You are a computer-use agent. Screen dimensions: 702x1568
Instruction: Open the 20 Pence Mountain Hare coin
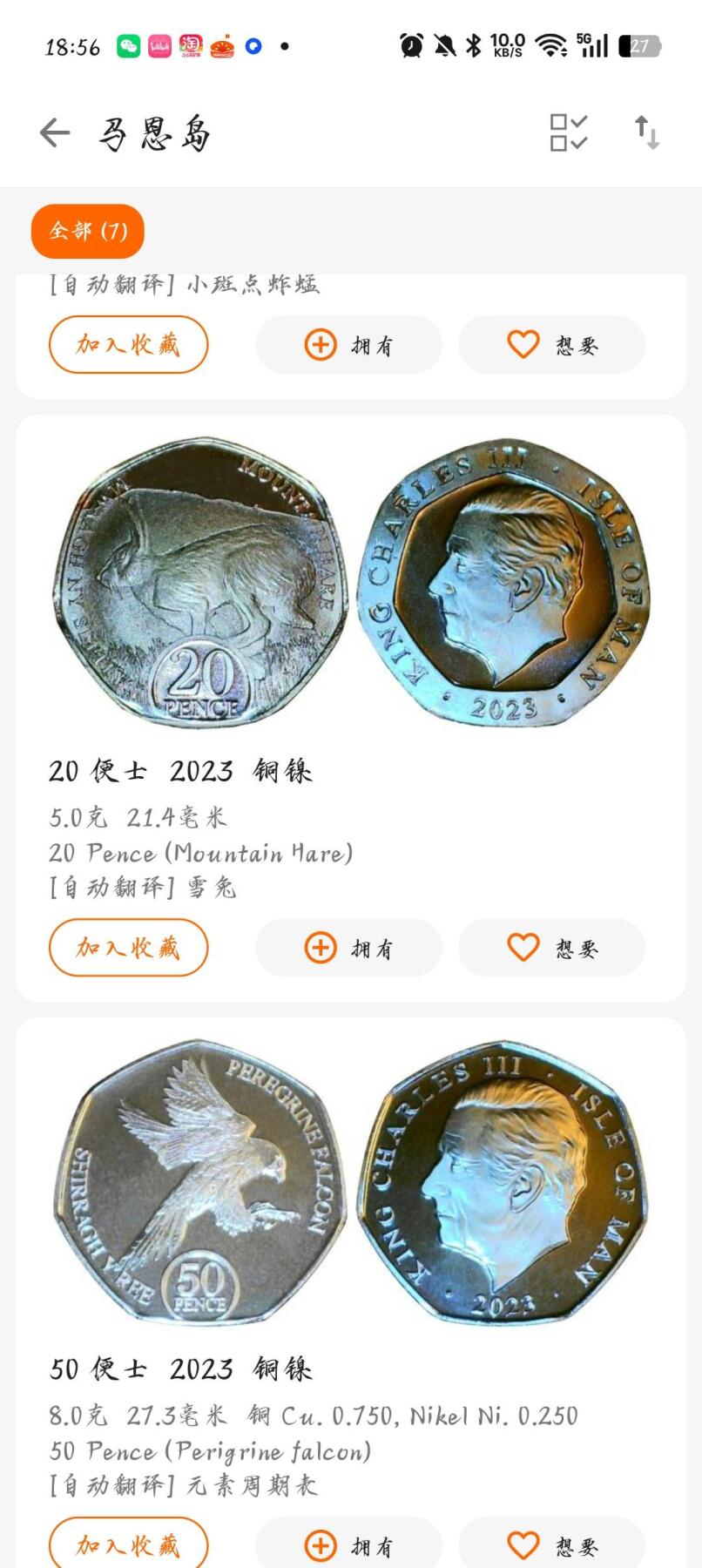click(x=350, y=584)
